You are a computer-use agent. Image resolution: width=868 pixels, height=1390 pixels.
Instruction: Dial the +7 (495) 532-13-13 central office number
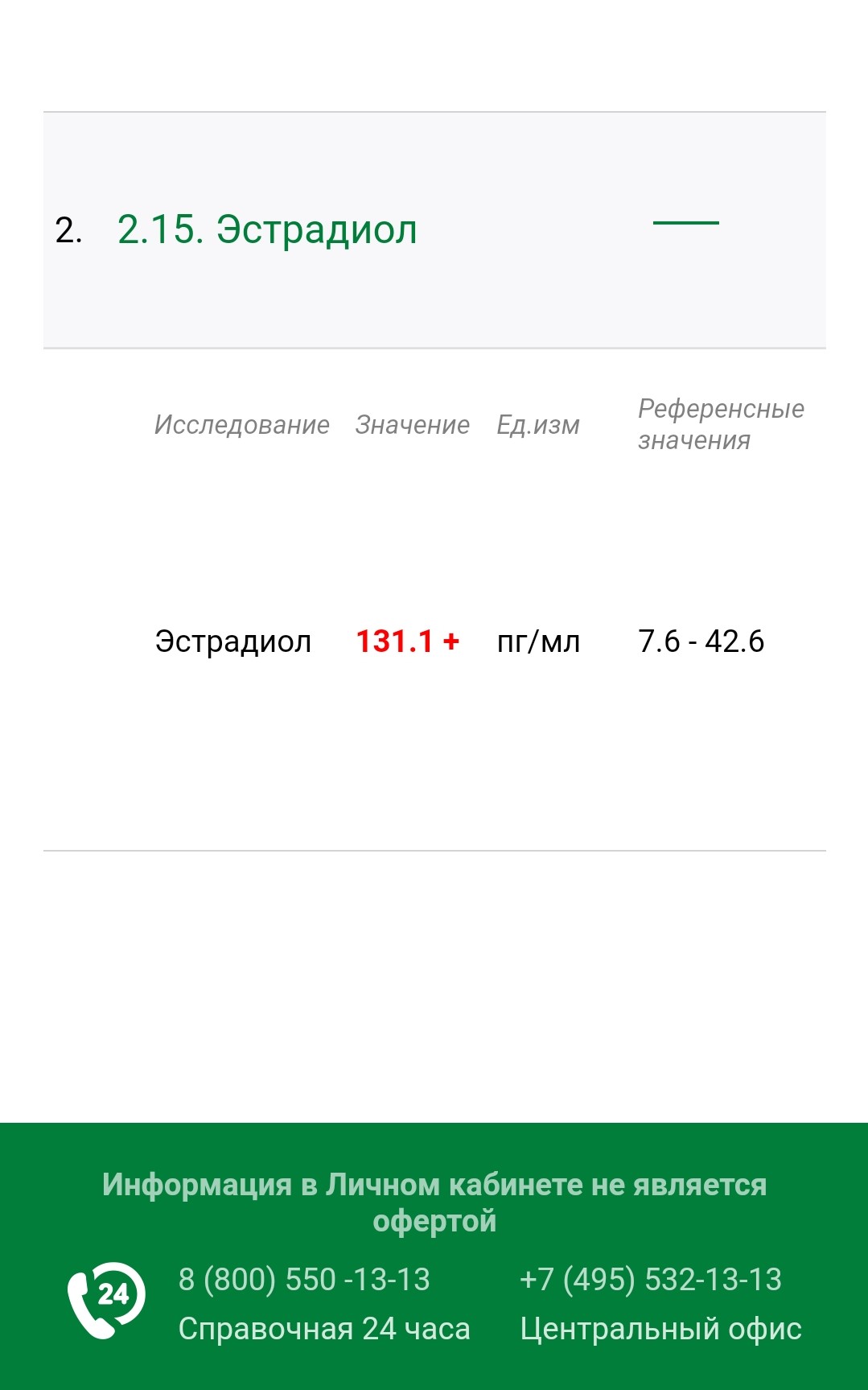tap(651, 1280)
